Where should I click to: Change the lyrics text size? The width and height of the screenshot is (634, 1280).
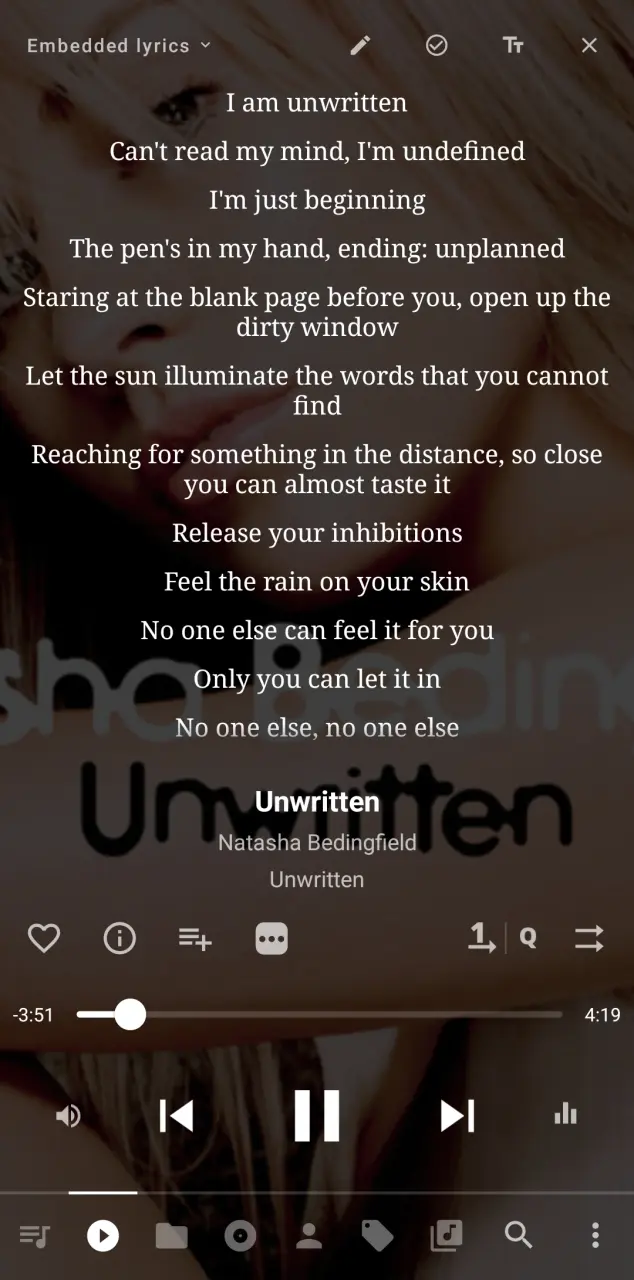(x=513, y=45)
